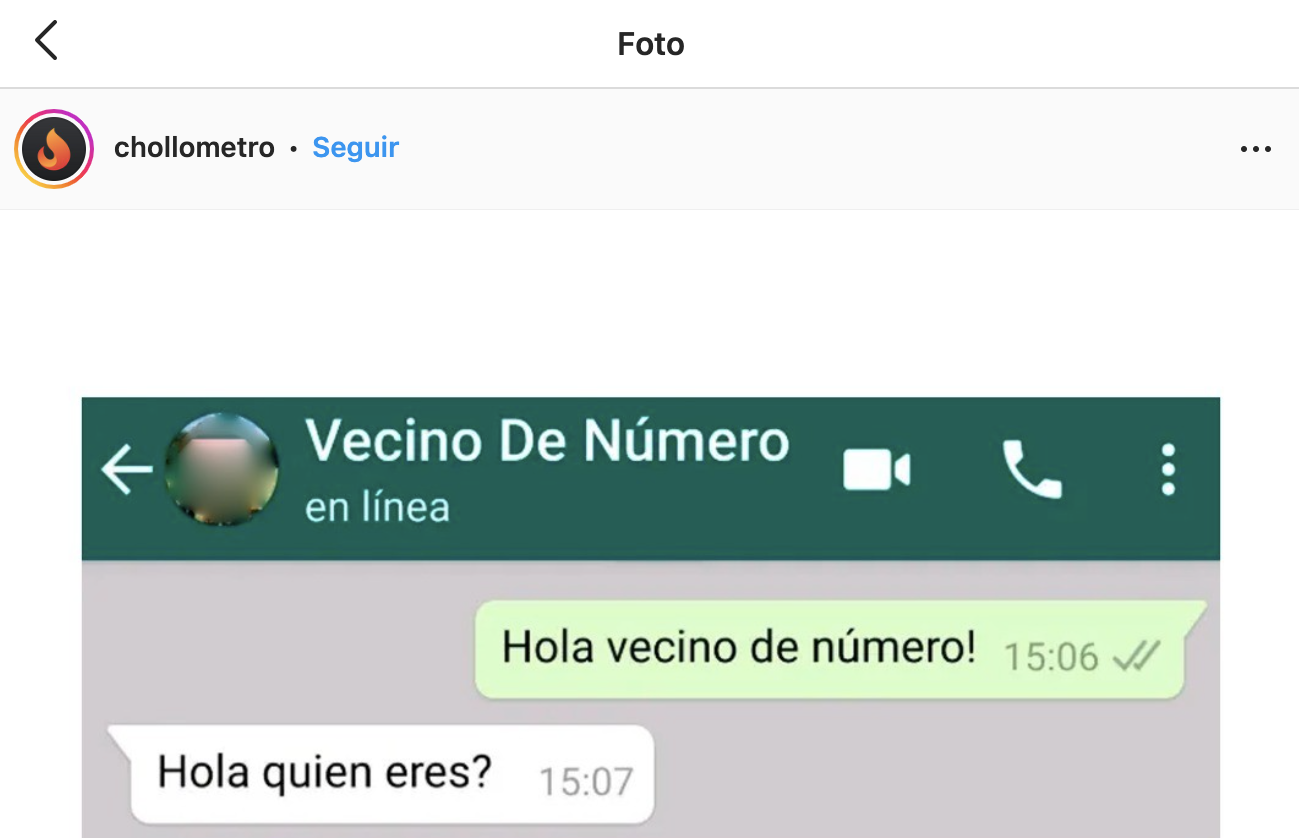Image resolution: width=1299 pixels, height=838 pixels.
Task: Open the chollometro username profile
Action: (x=194, y=148)
